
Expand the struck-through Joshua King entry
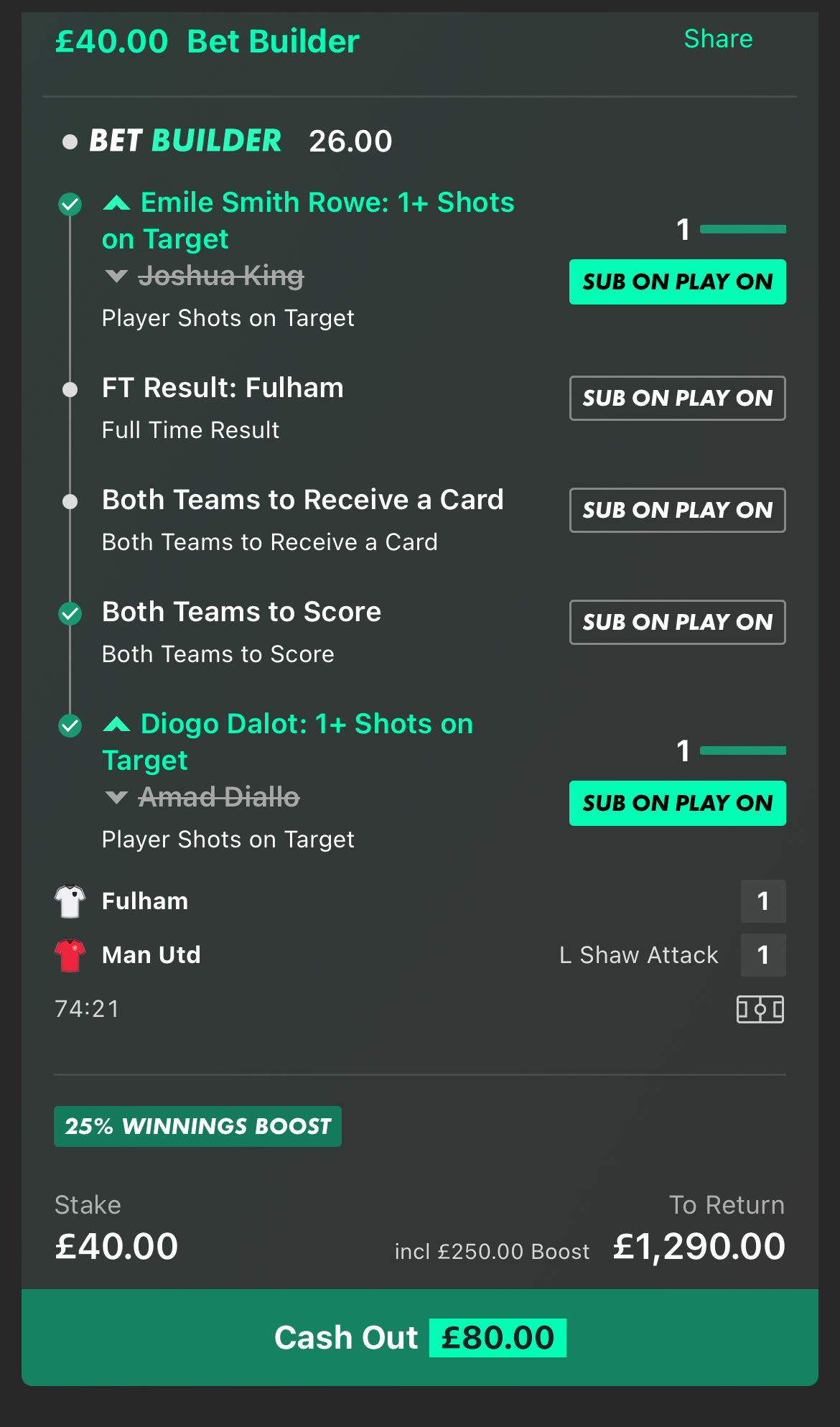coord(116,276)
